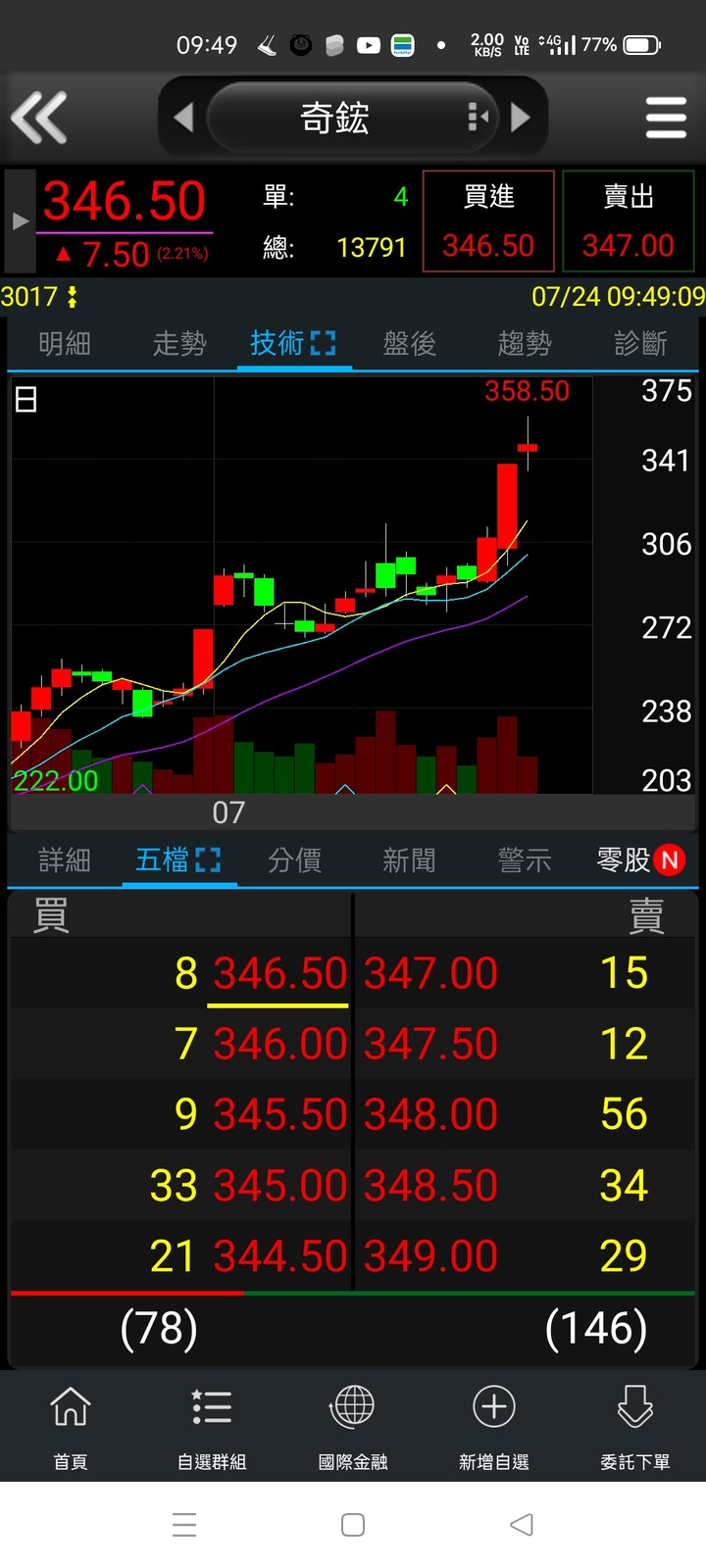The height and width of the screenshot is (1568, 706).
Task: Select the 趨勢 tab
Action: click(x=525, y=343)
